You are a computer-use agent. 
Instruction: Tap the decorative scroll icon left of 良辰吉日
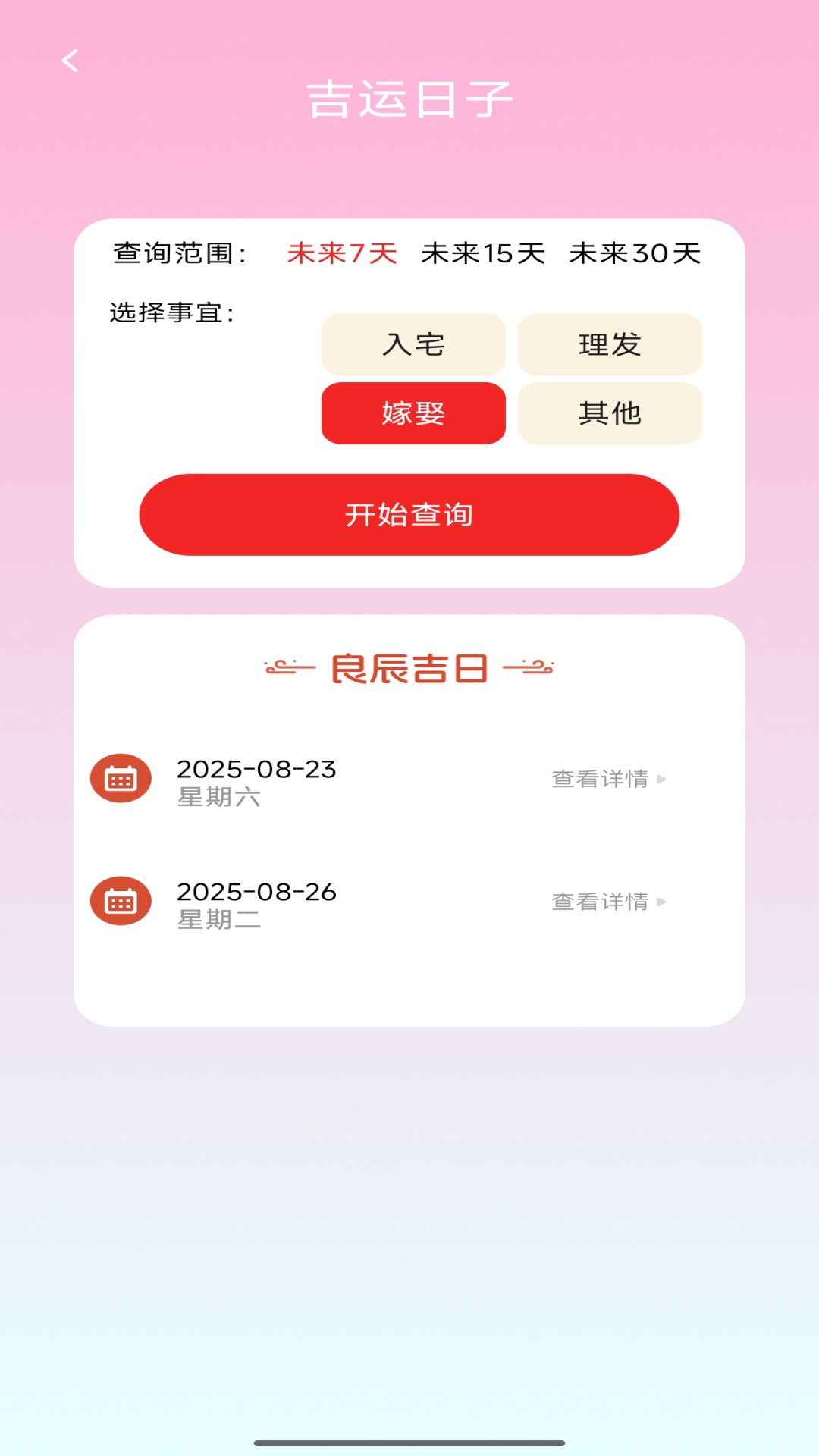coord(290,667)
